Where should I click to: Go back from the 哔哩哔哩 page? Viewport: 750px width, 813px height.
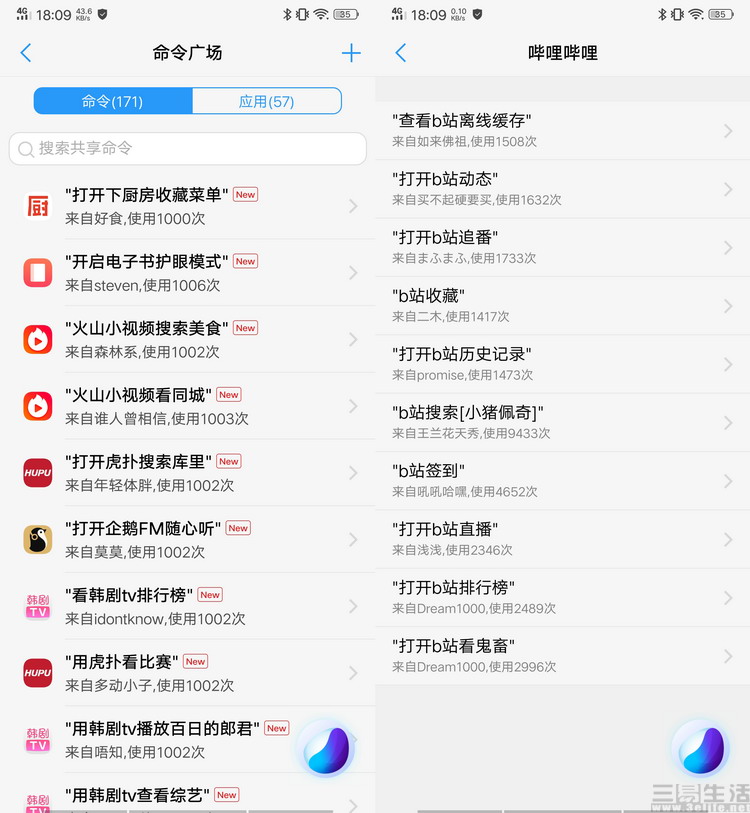coord(401,53)
